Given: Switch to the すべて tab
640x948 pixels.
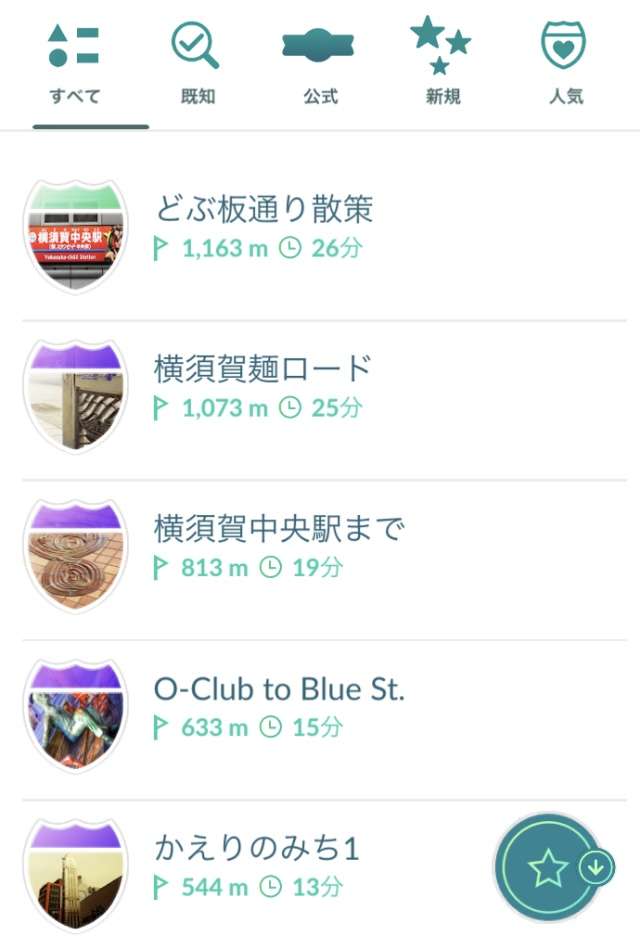Looking at the screenshot, I should [74, 65].
